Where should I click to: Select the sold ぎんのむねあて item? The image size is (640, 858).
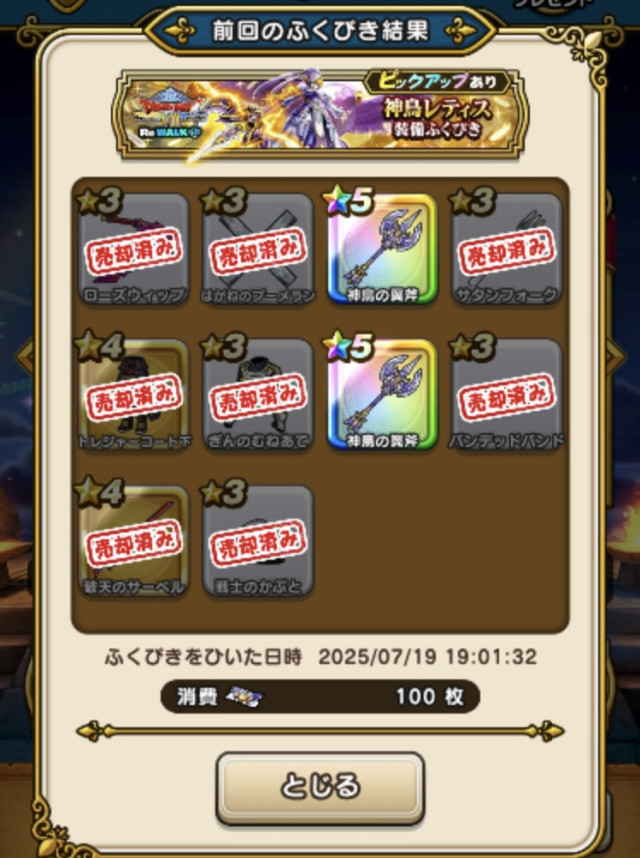tap(258, 394)
